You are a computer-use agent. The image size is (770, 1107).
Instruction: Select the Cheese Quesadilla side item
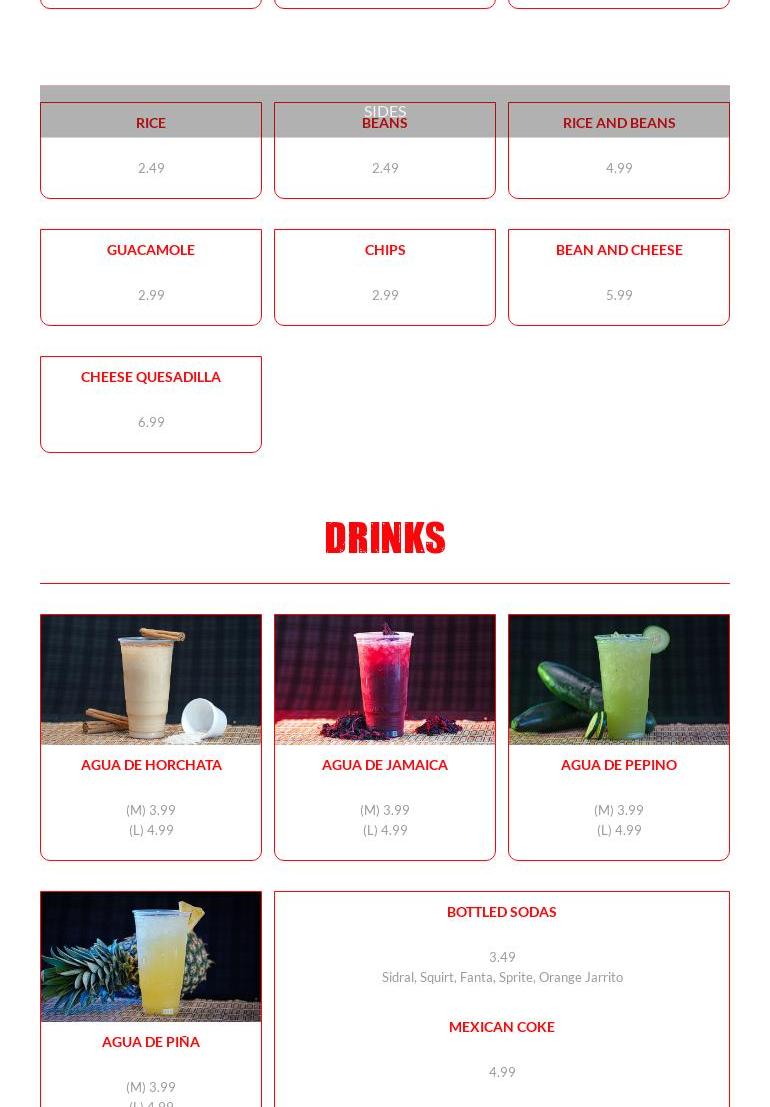[151, 403]
